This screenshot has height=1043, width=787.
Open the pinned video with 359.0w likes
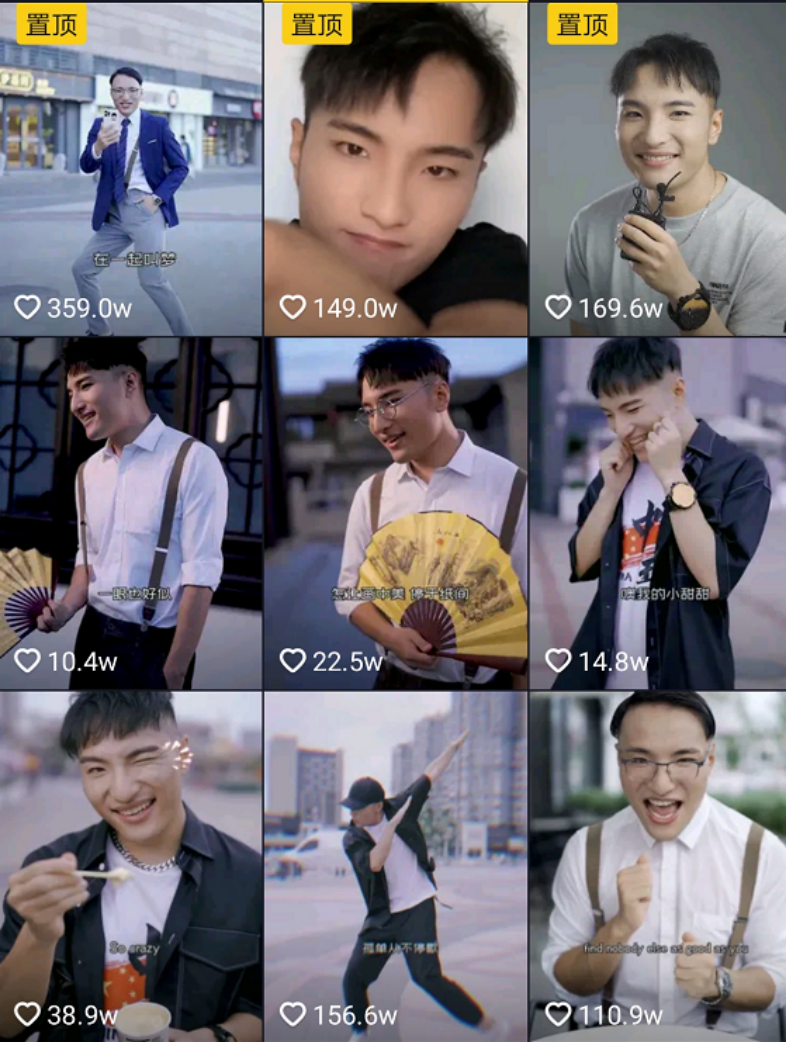(x=131, y=168)
